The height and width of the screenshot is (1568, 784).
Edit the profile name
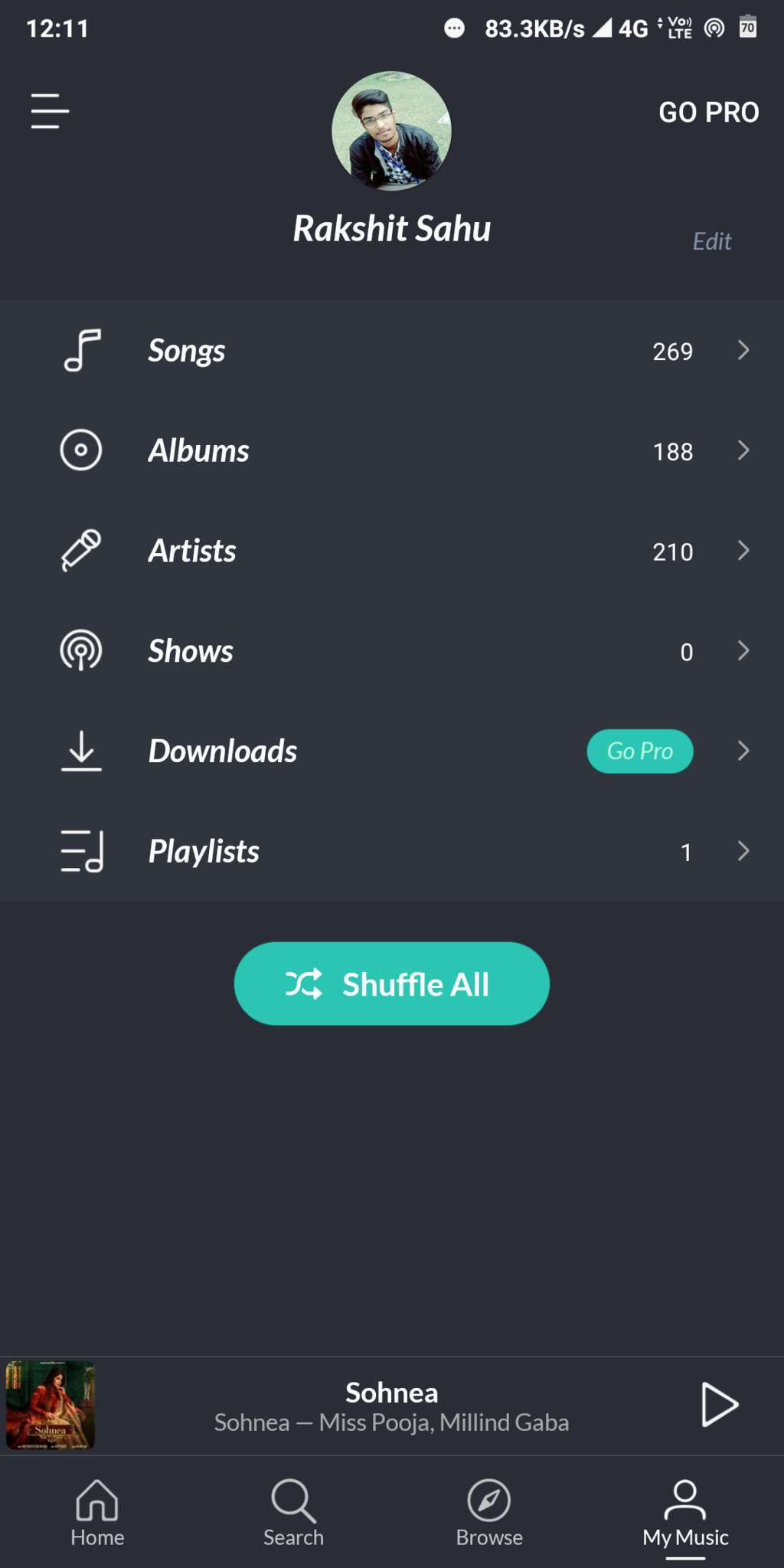[711, 241]
